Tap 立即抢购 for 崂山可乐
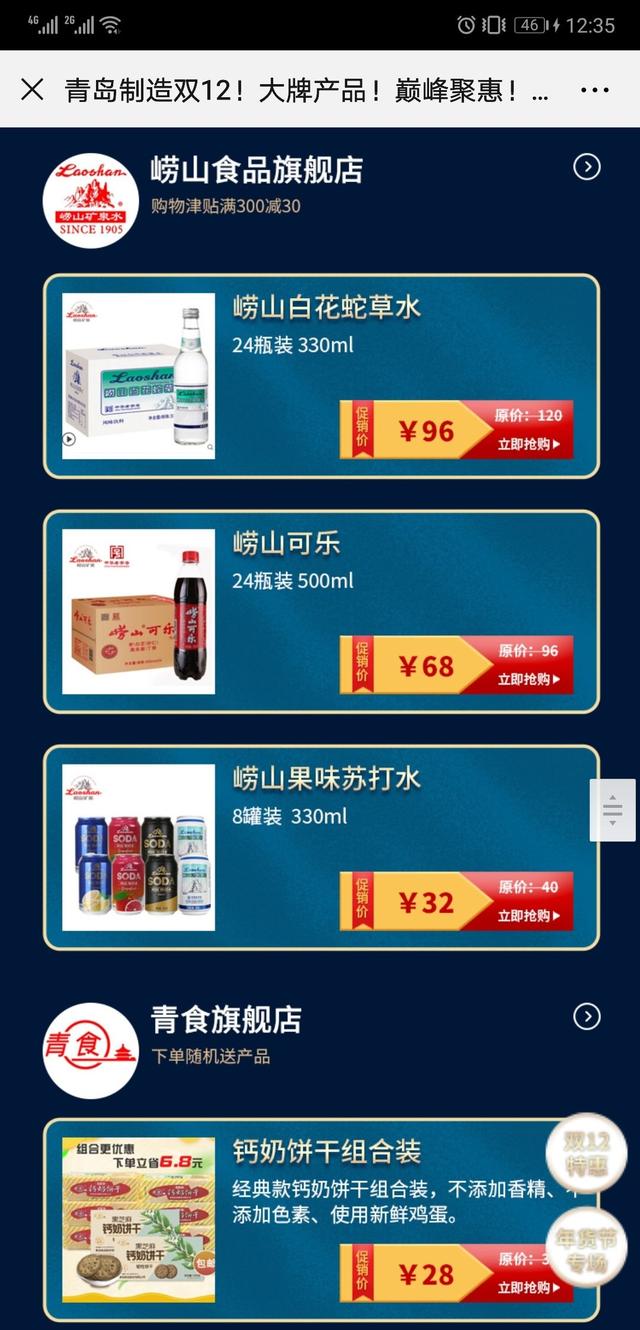The image size is (640, 1330). (529, 680)
